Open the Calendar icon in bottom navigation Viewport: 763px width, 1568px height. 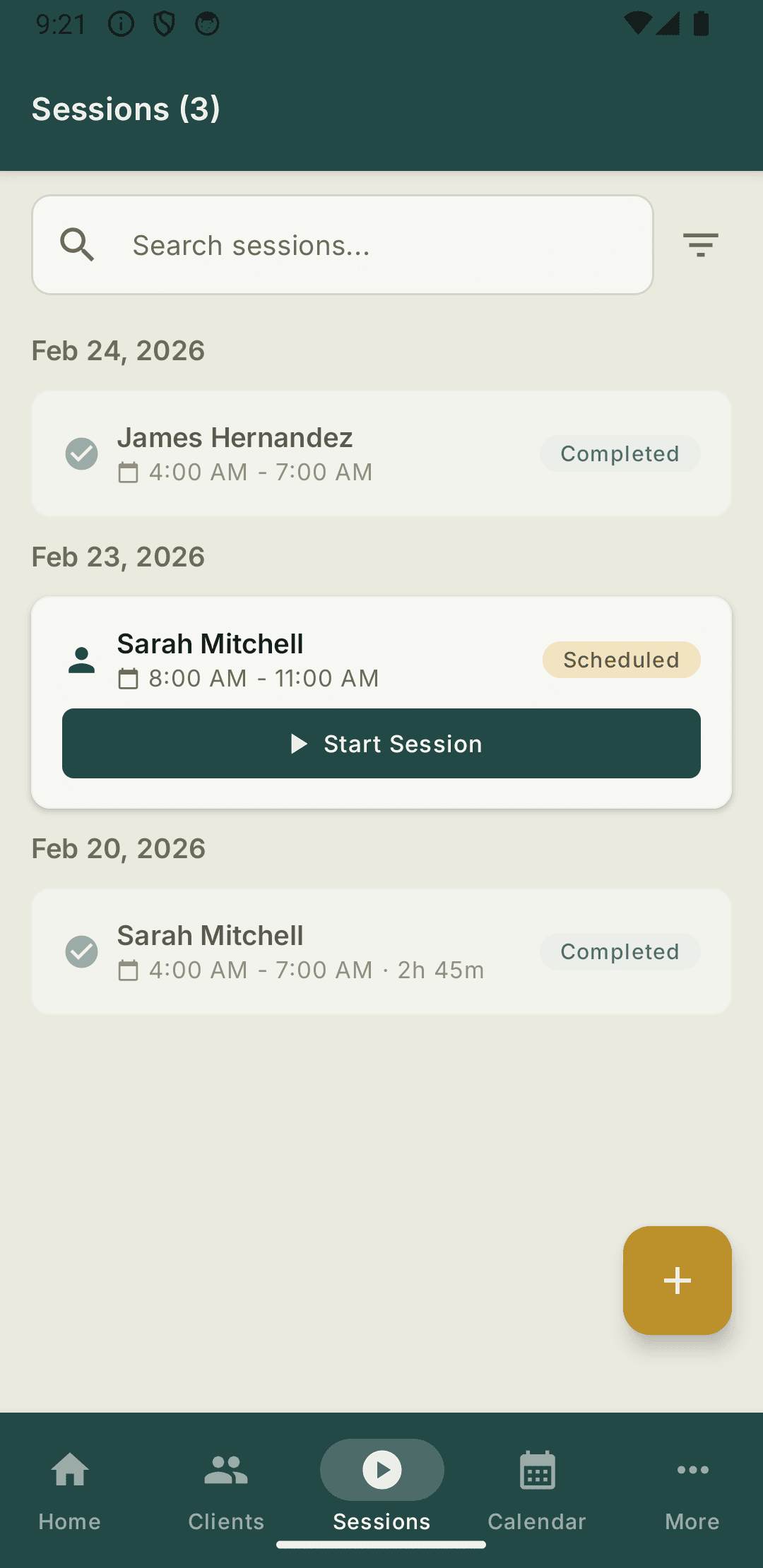tap(536, 1471)
